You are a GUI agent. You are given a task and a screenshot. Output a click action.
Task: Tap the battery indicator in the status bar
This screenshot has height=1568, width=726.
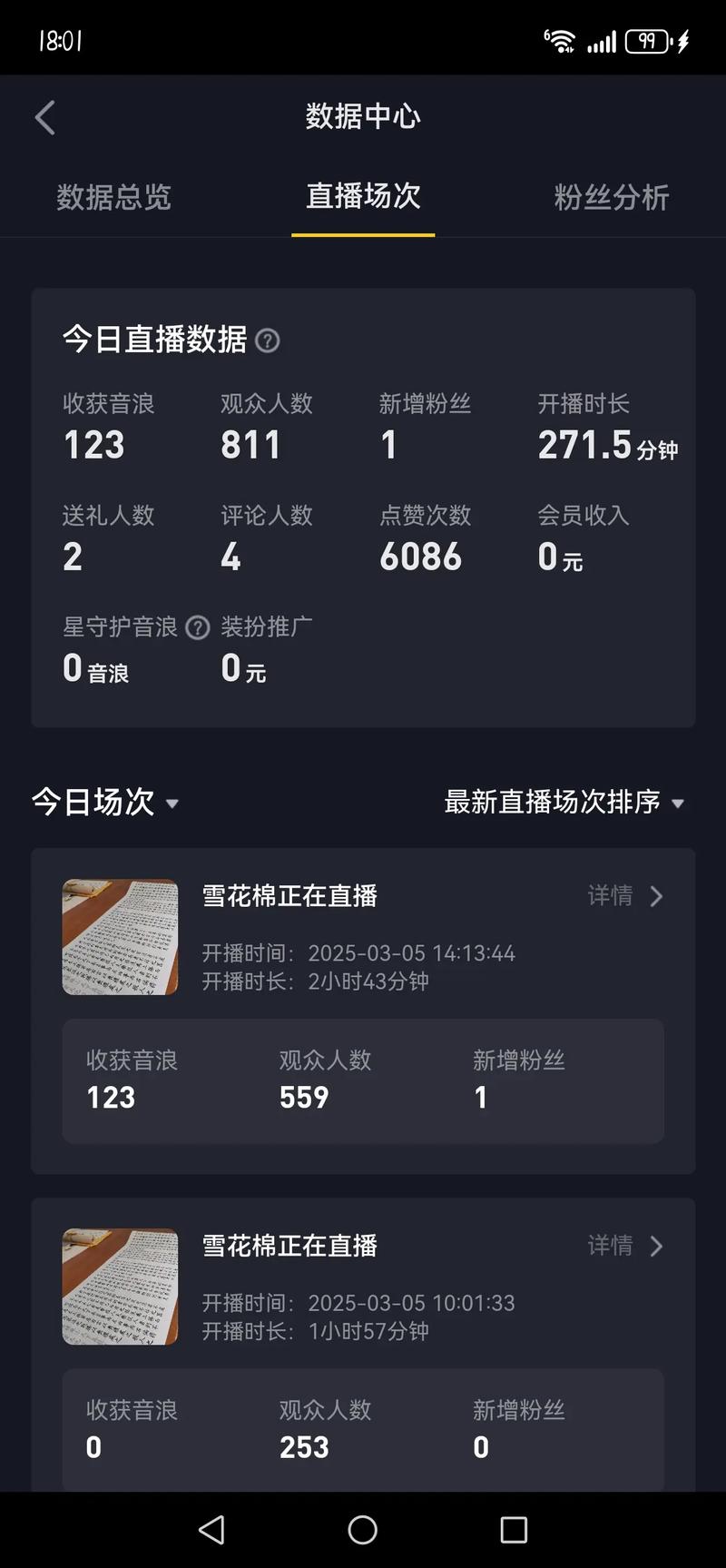coord(646,38)
